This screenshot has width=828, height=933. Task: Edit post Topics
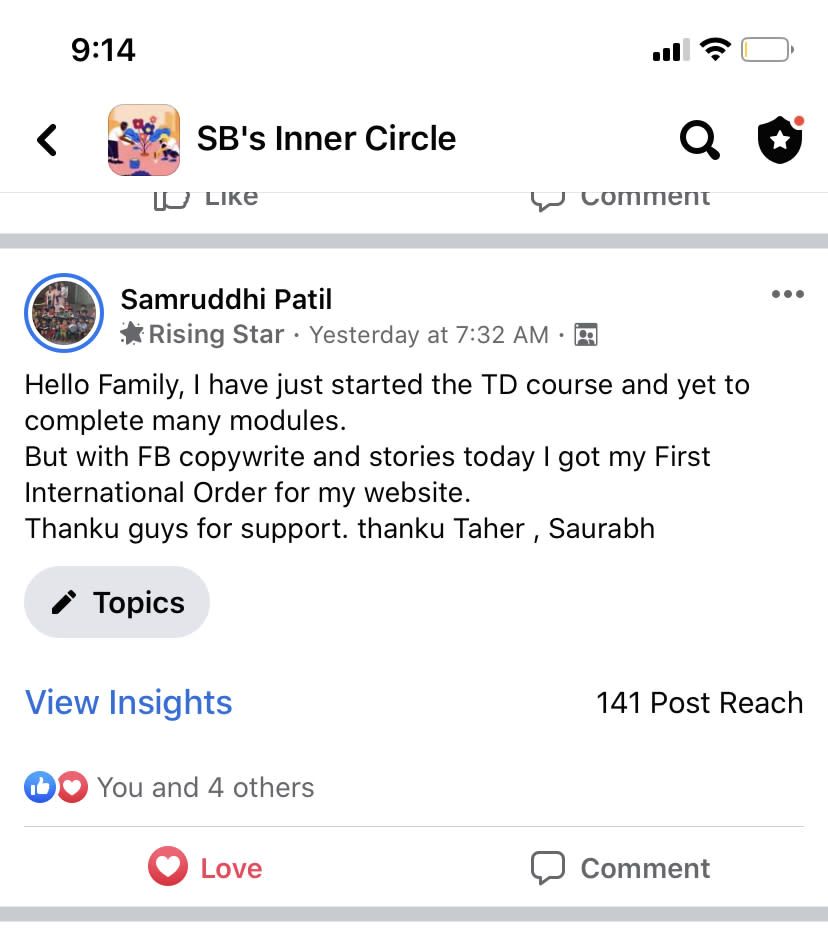[117, 603]
